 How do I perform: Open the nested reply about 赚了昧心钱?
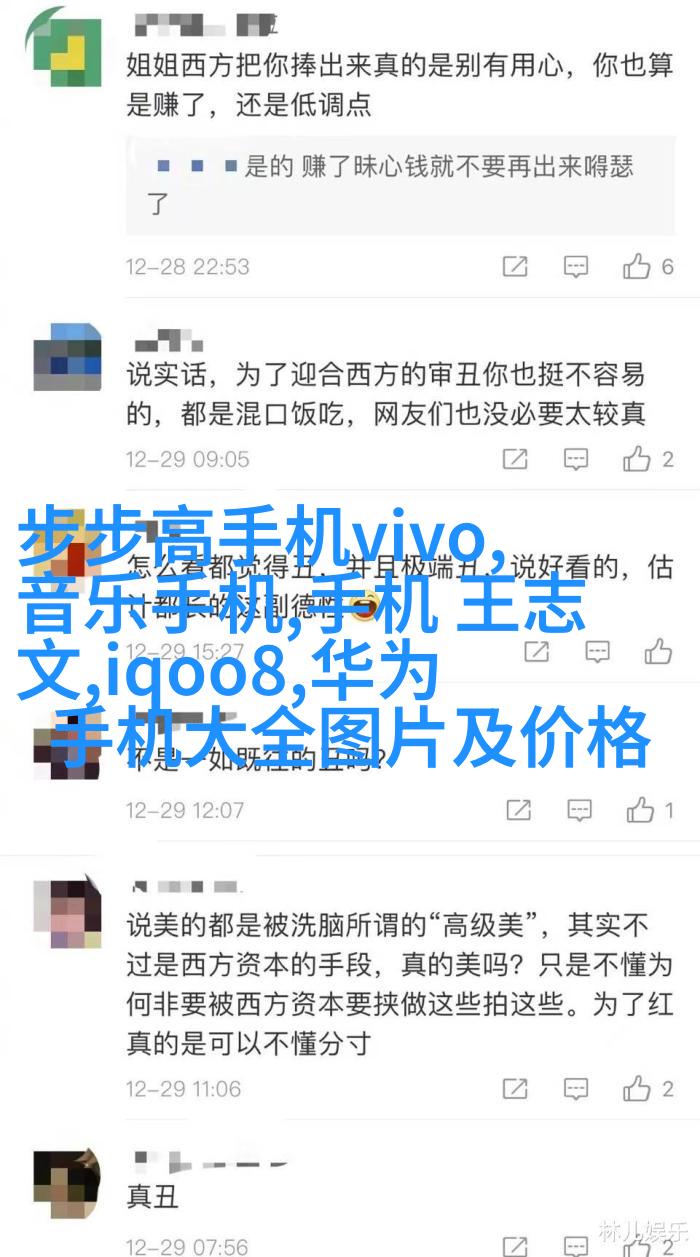click(x=392, y=182)
